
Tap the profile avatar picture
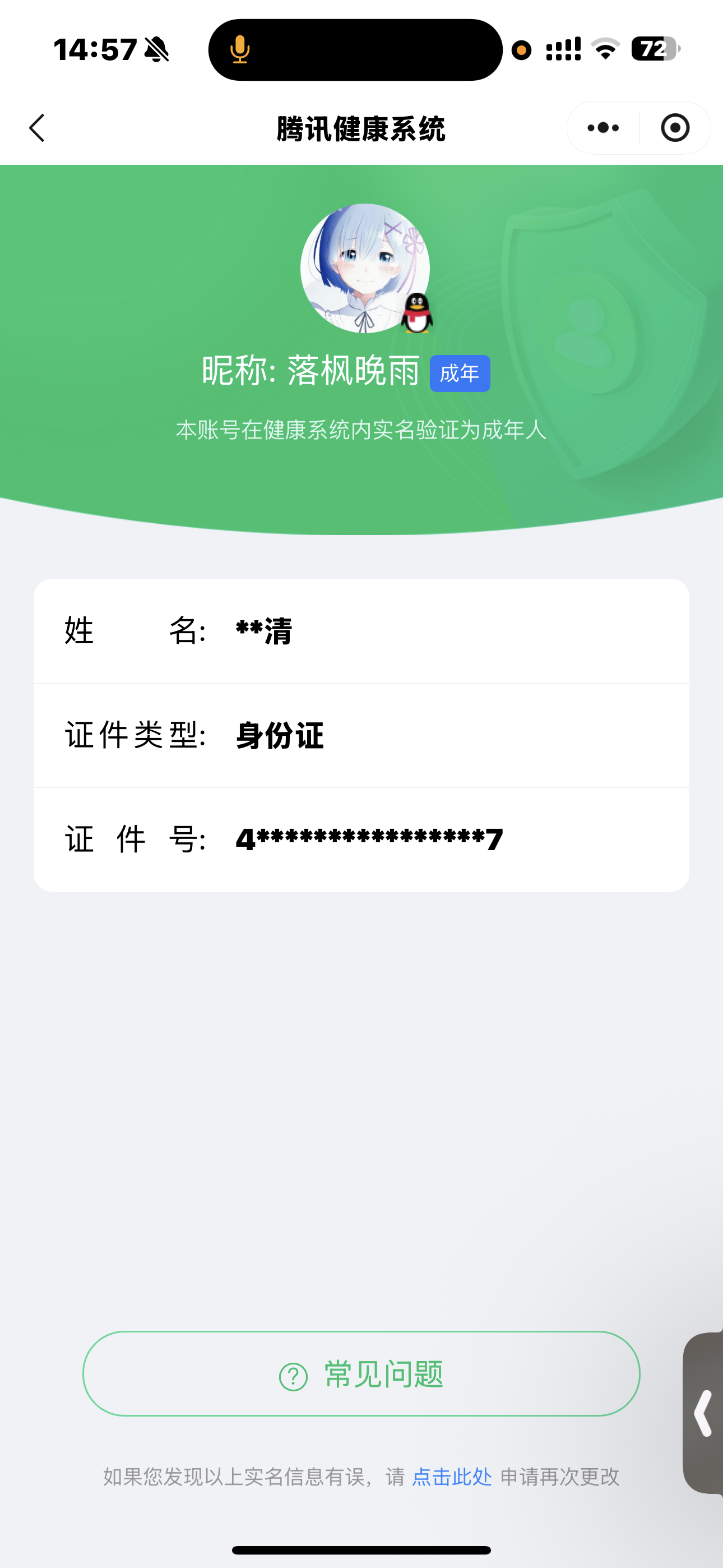[364, 268]
